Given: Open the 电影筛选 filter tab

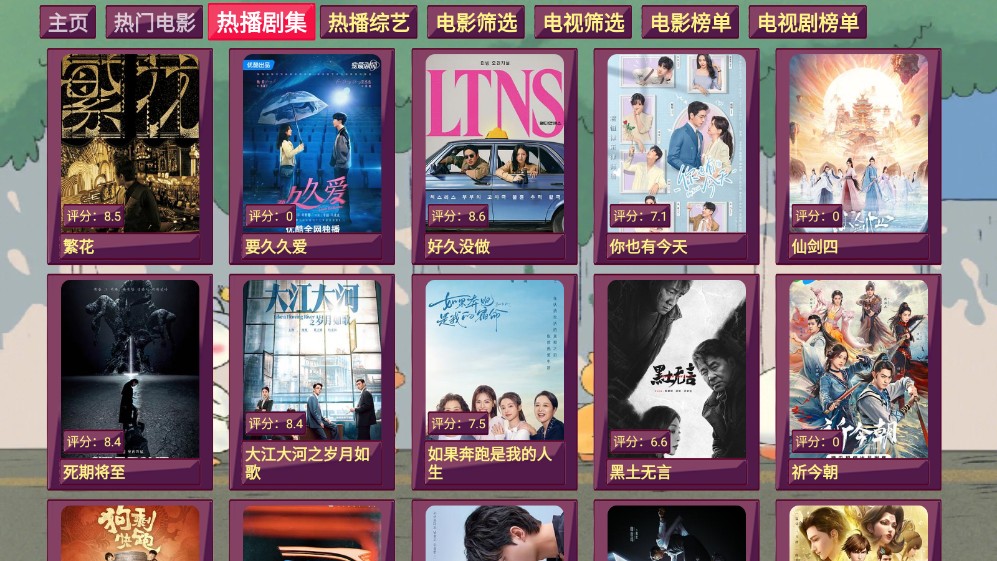Looking at the screenshot, I should pyautogui.click(x=477, y=22).
